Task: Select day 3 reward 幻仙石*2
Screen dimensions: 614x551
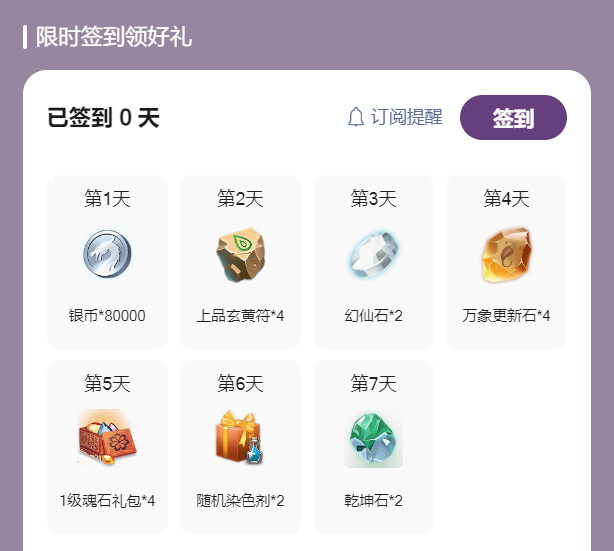Action: [x=373, y=263]
